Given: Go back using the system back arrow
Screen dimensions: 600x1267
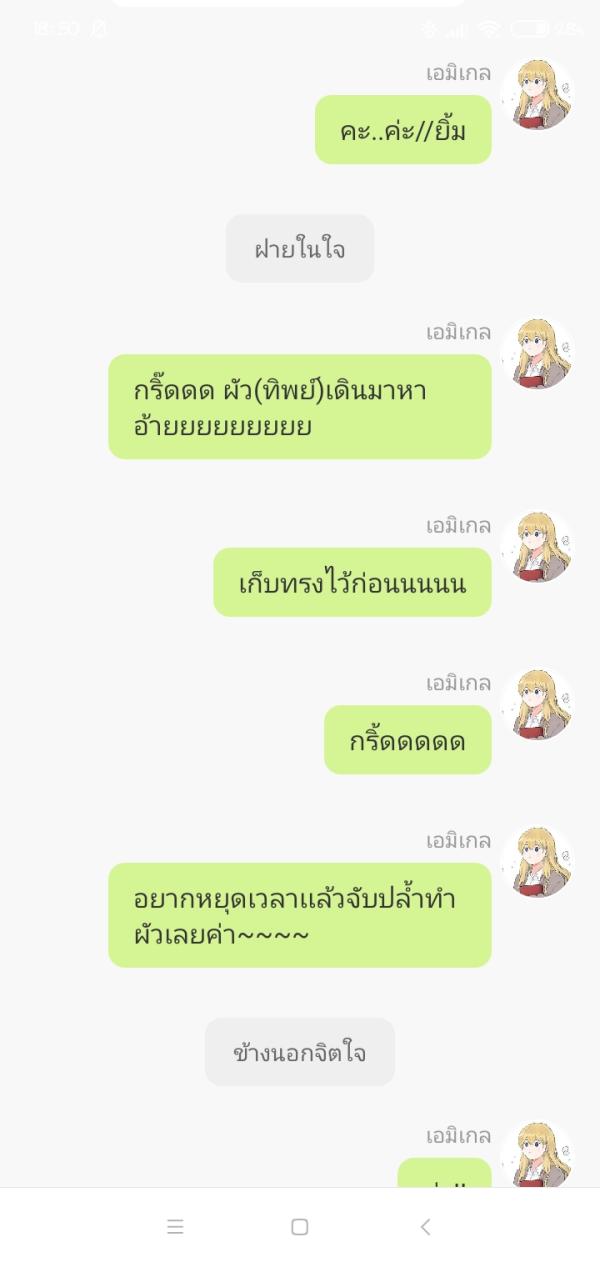Looking at the screenshot, I should click(425, 1226).
